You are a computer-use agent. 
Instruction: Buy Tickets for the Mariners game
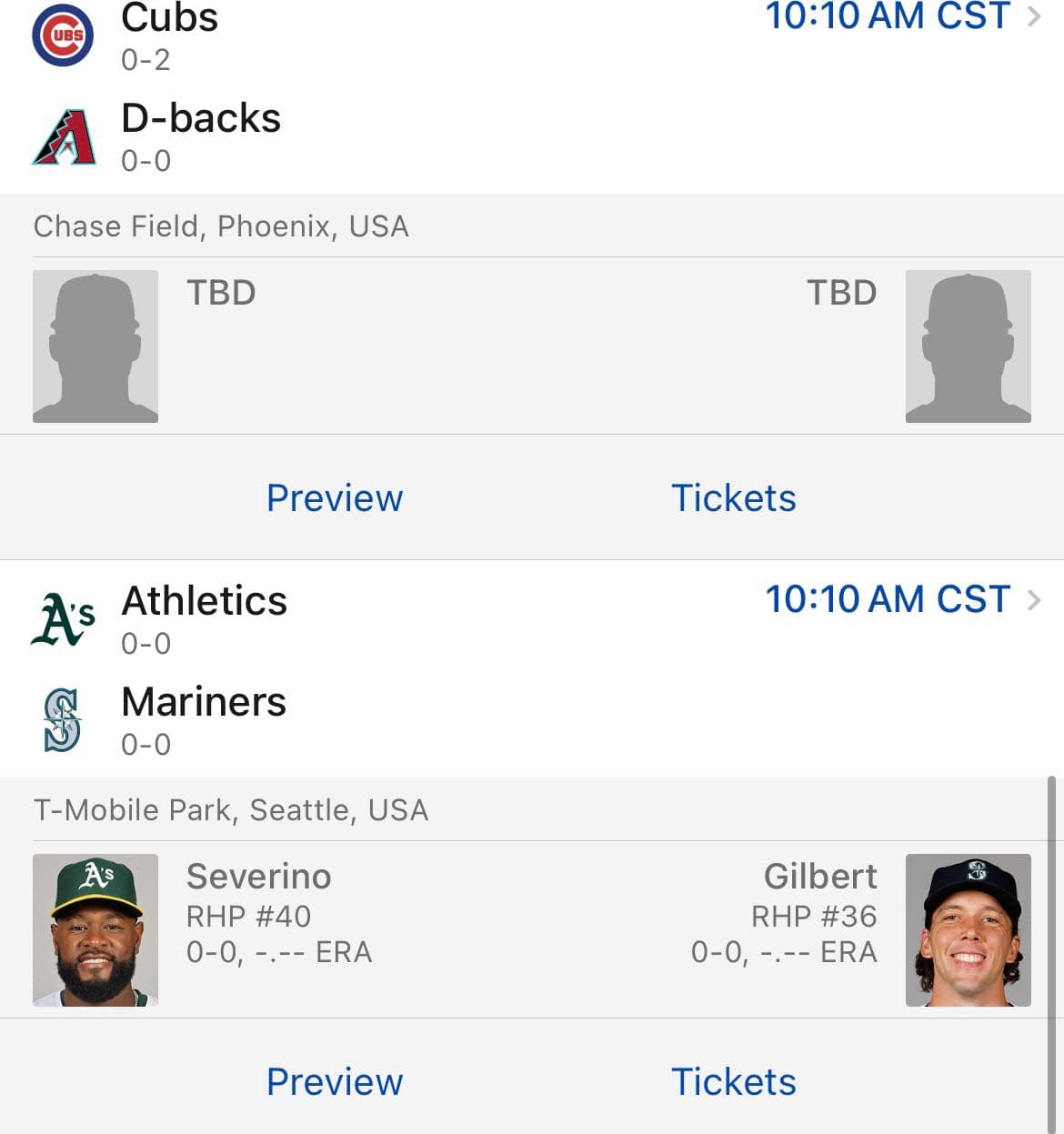pyautogui.click(x=734, y=1082)
